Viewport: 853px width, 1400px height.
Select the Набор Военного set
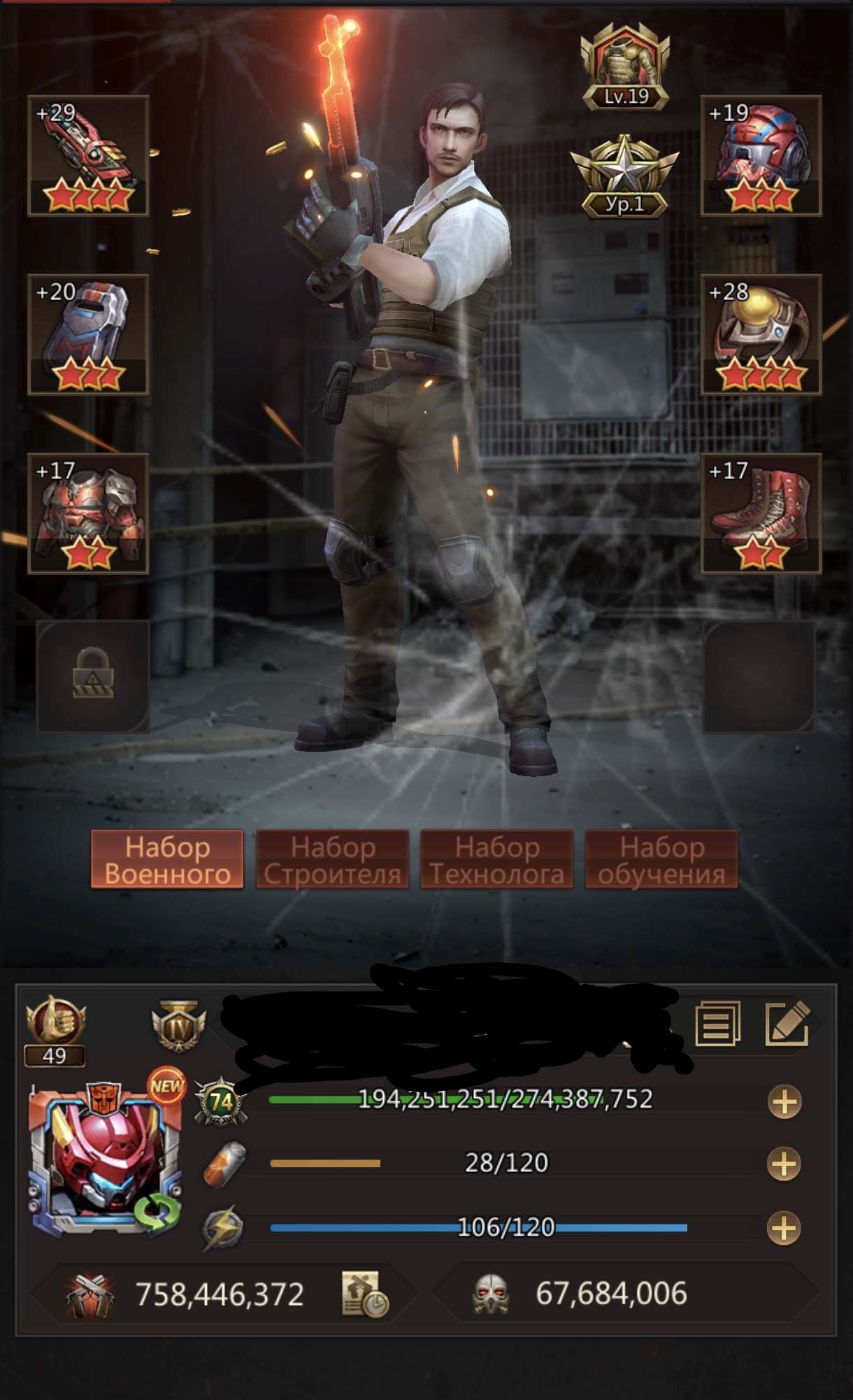pyautogui.click(x=168, y=859)
